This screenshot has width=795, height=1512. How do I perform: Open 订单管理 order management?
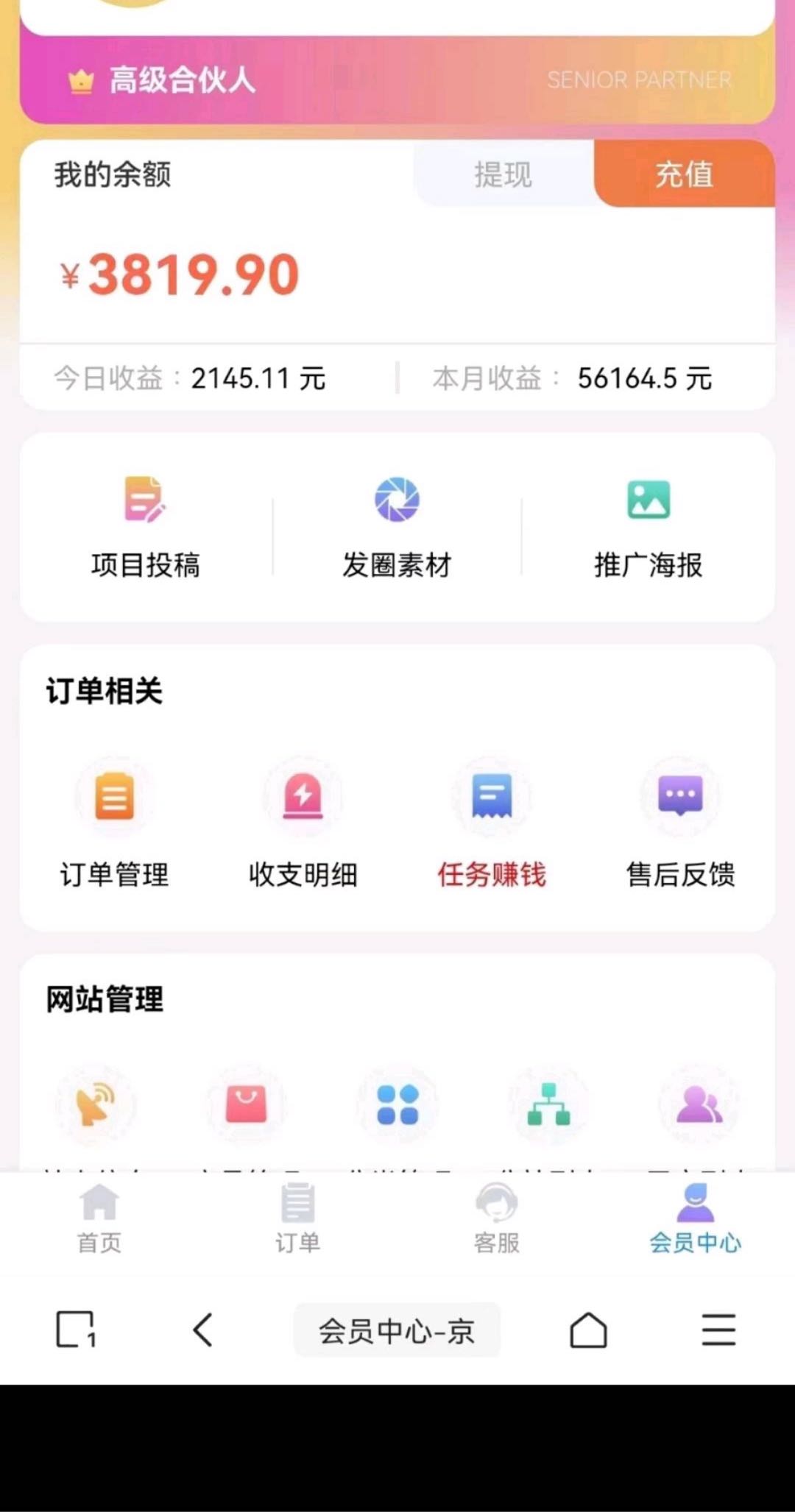[115, 824]
